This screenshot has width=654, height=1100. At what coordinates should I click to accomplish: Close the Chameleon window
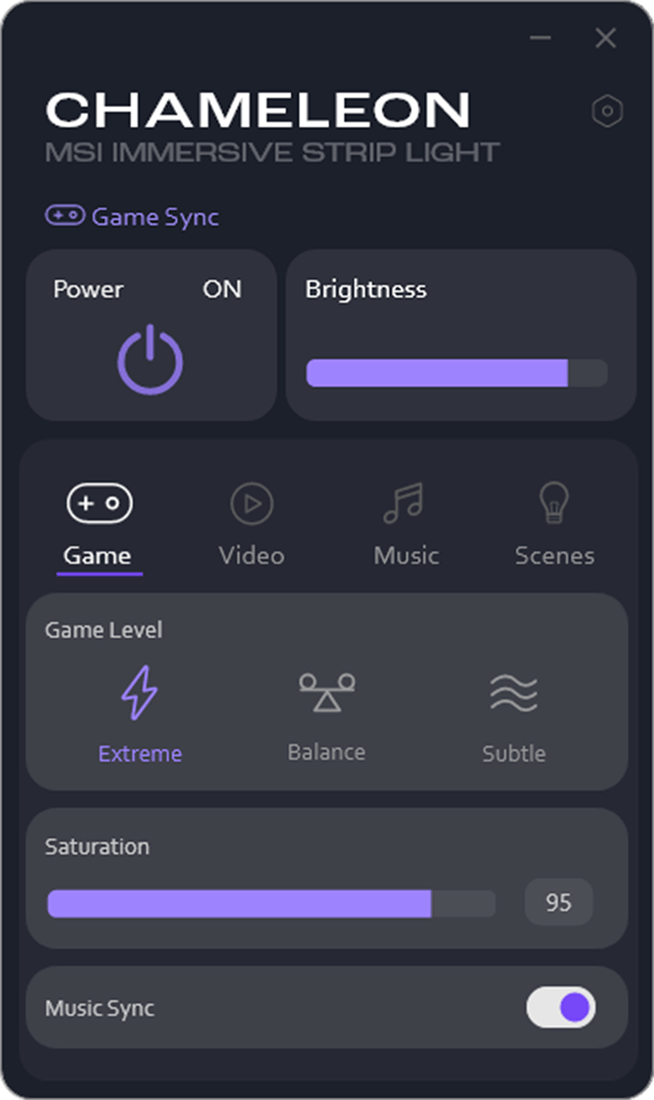pyautogui.click(x=605, y=39)
